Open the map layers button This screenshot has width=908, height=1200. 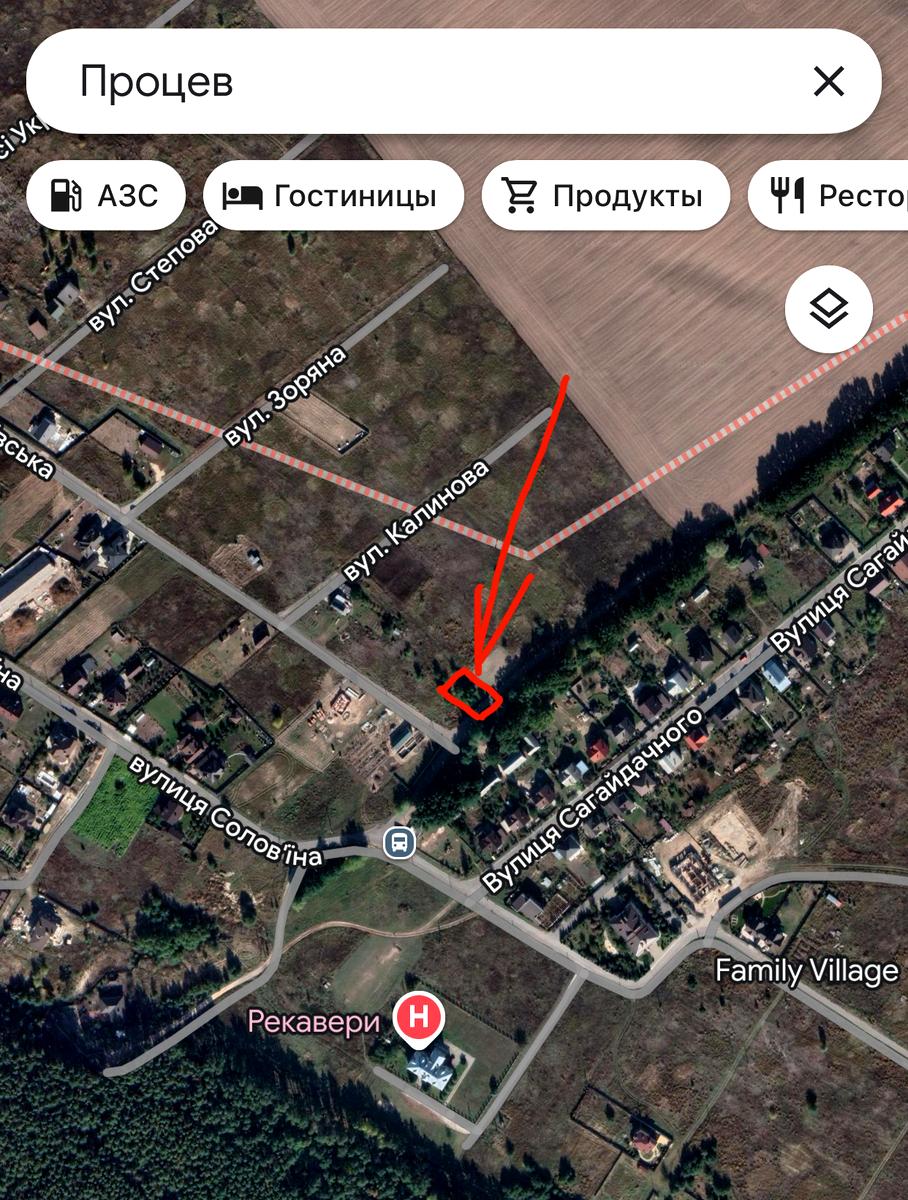point(829,309)
